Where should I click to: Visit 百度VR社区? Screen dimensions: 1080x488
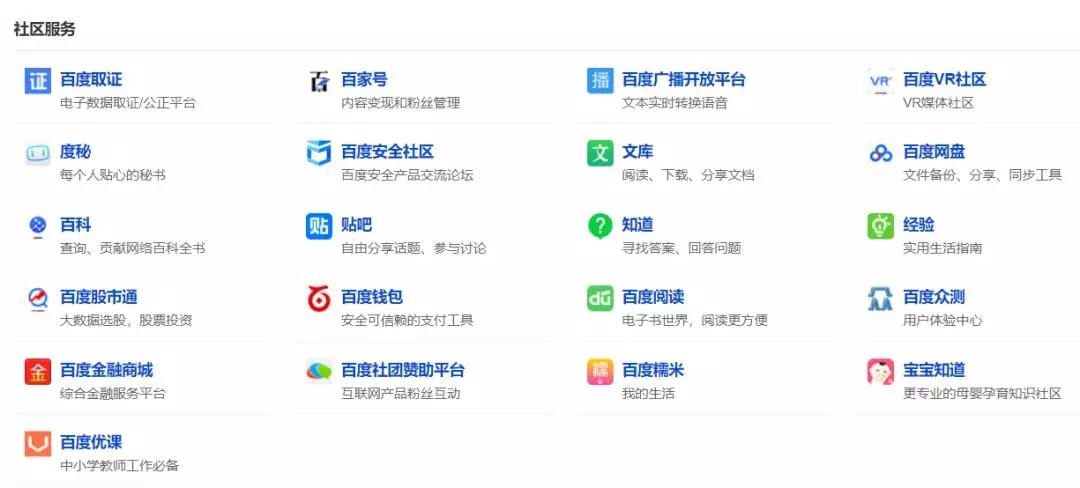pos(944,80)
